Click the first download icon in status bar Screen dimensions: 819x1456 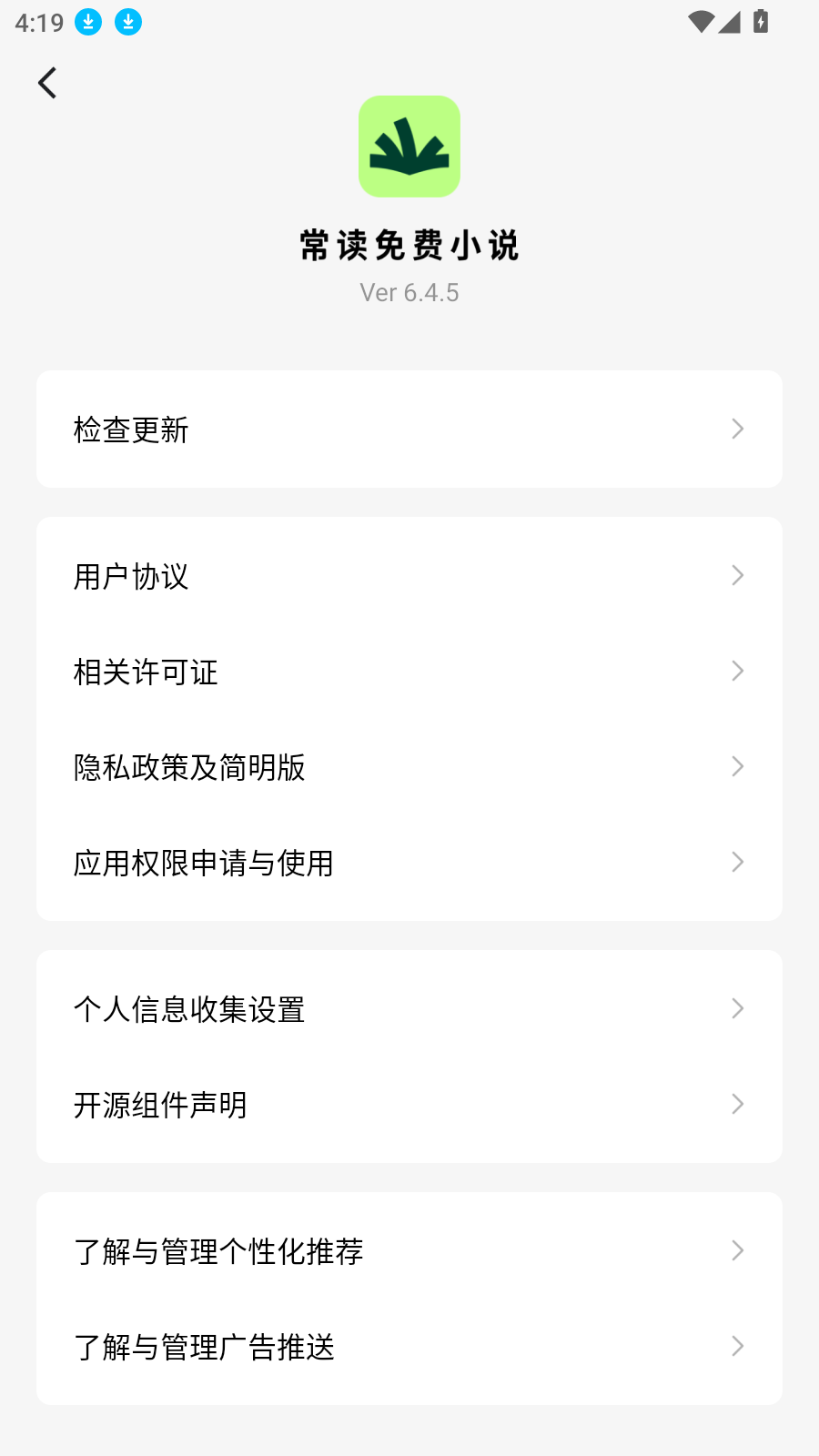(x=87, y=22)
